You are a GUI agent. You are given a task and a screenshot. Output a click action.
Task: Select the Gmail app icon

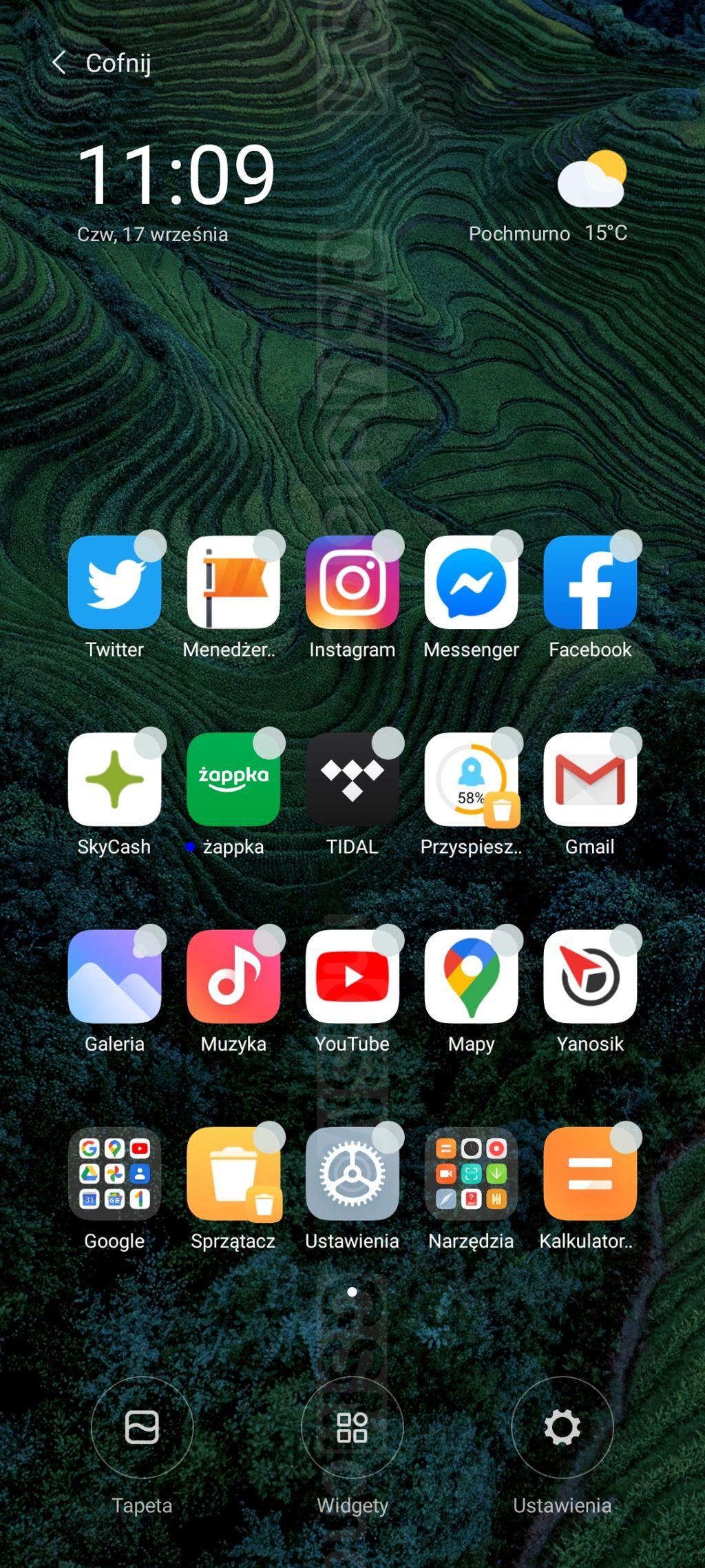pyautogui.click(x=590, y=779)
